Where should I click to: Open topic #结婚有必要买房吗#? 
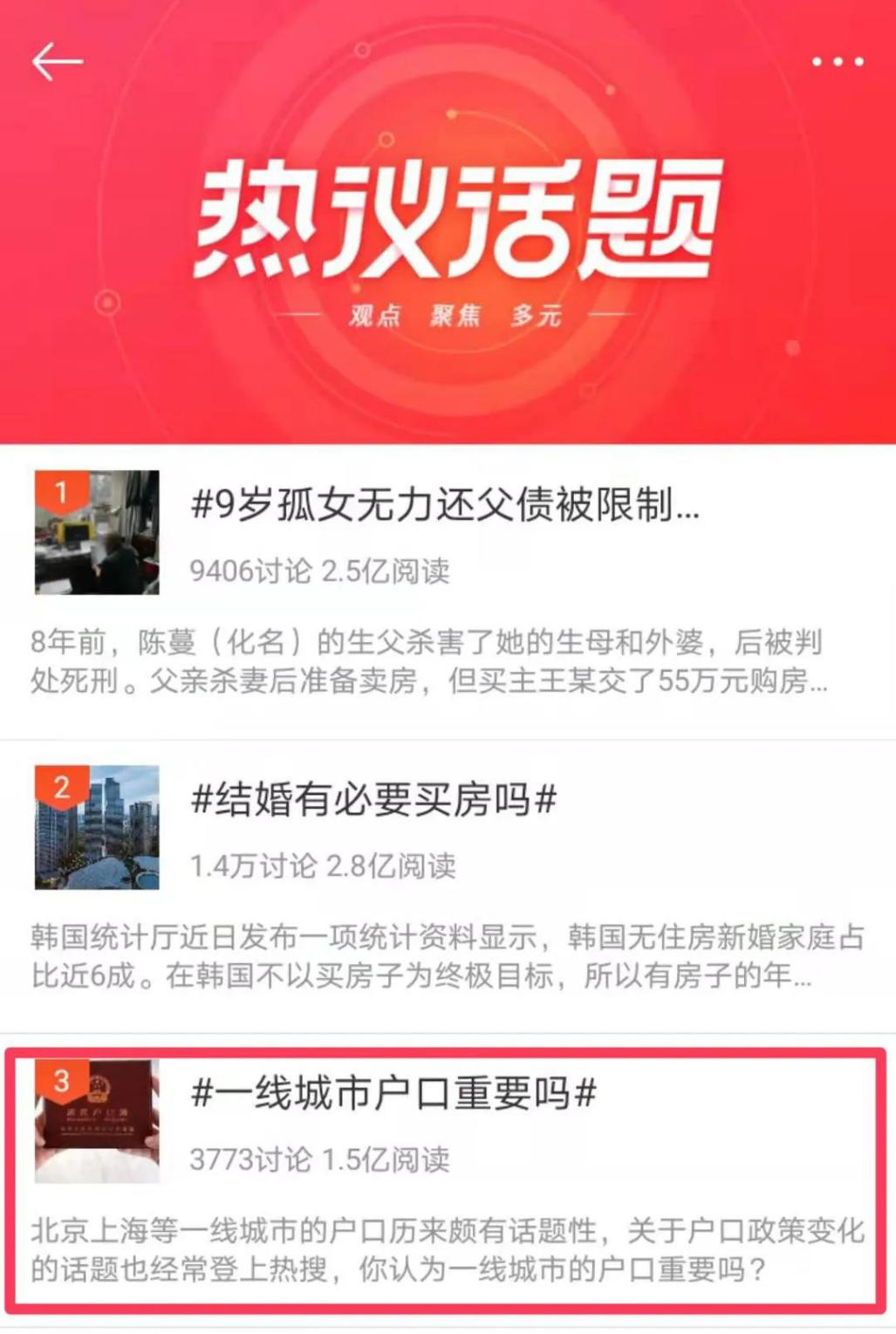[x=373, y=799]
